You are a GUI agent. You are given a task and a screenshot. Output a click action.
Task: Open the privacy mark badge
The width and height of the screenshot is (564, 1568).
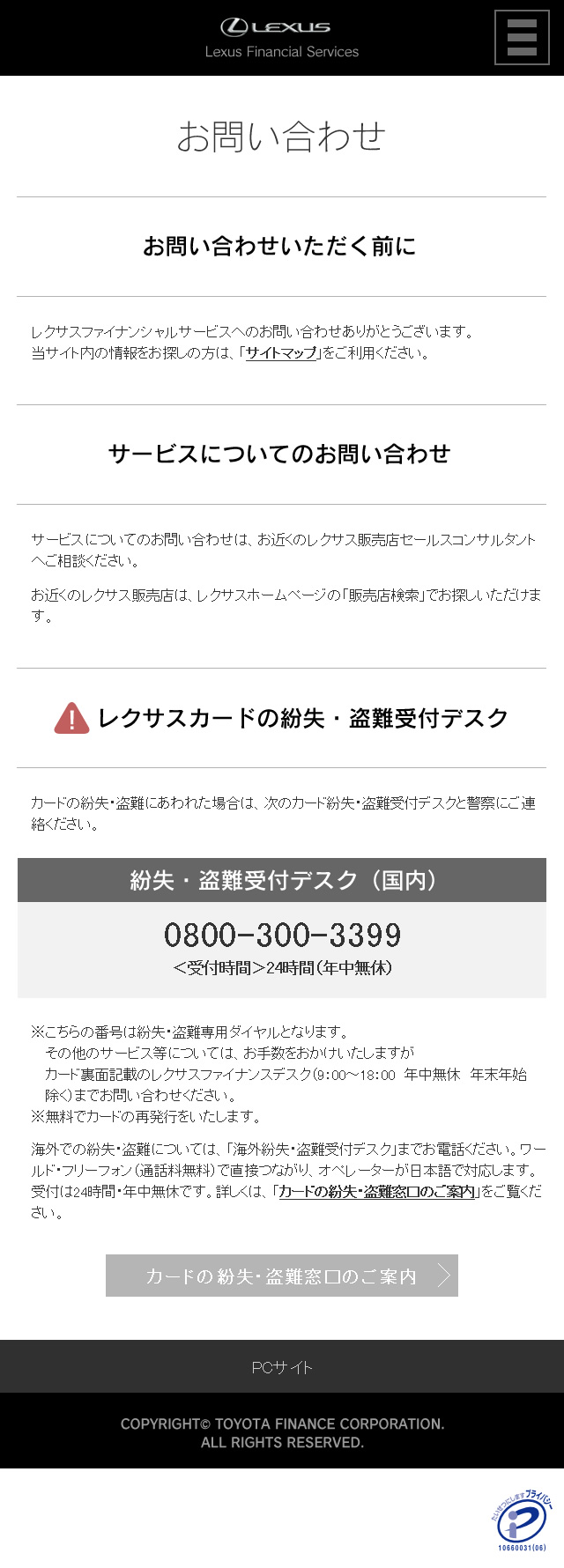coord(522,1520)
